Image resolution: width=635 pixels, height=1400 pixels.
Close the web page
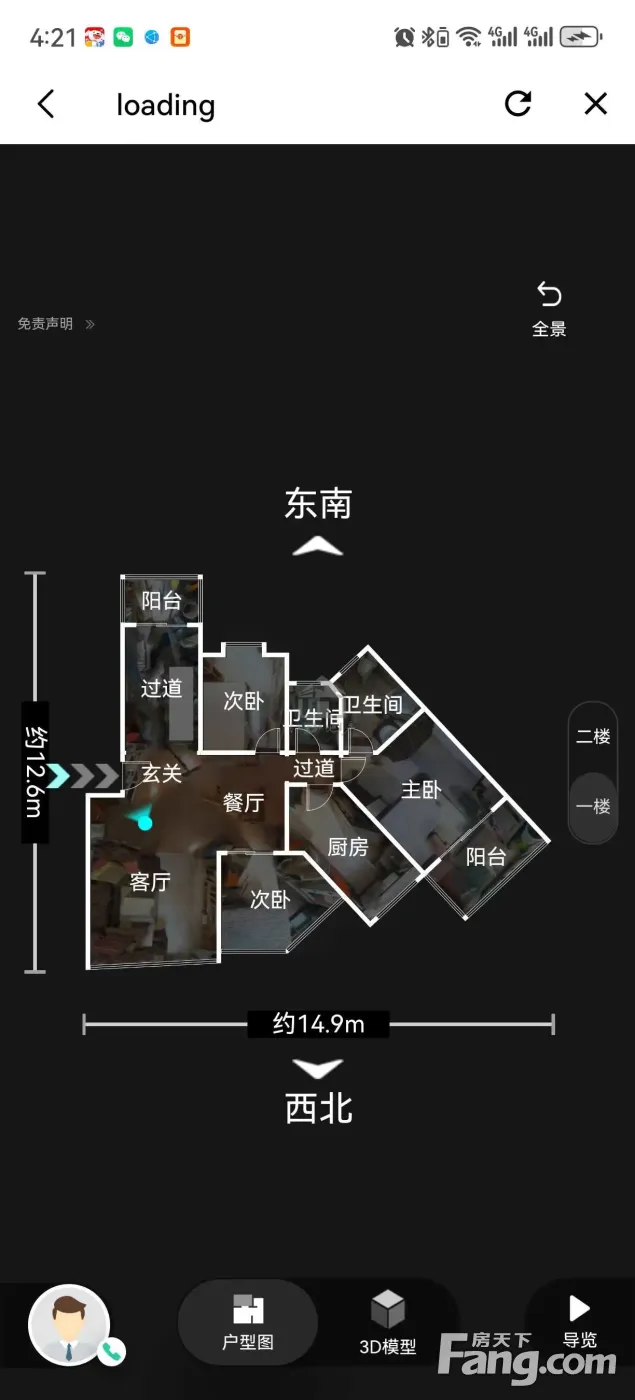(596, 103)
